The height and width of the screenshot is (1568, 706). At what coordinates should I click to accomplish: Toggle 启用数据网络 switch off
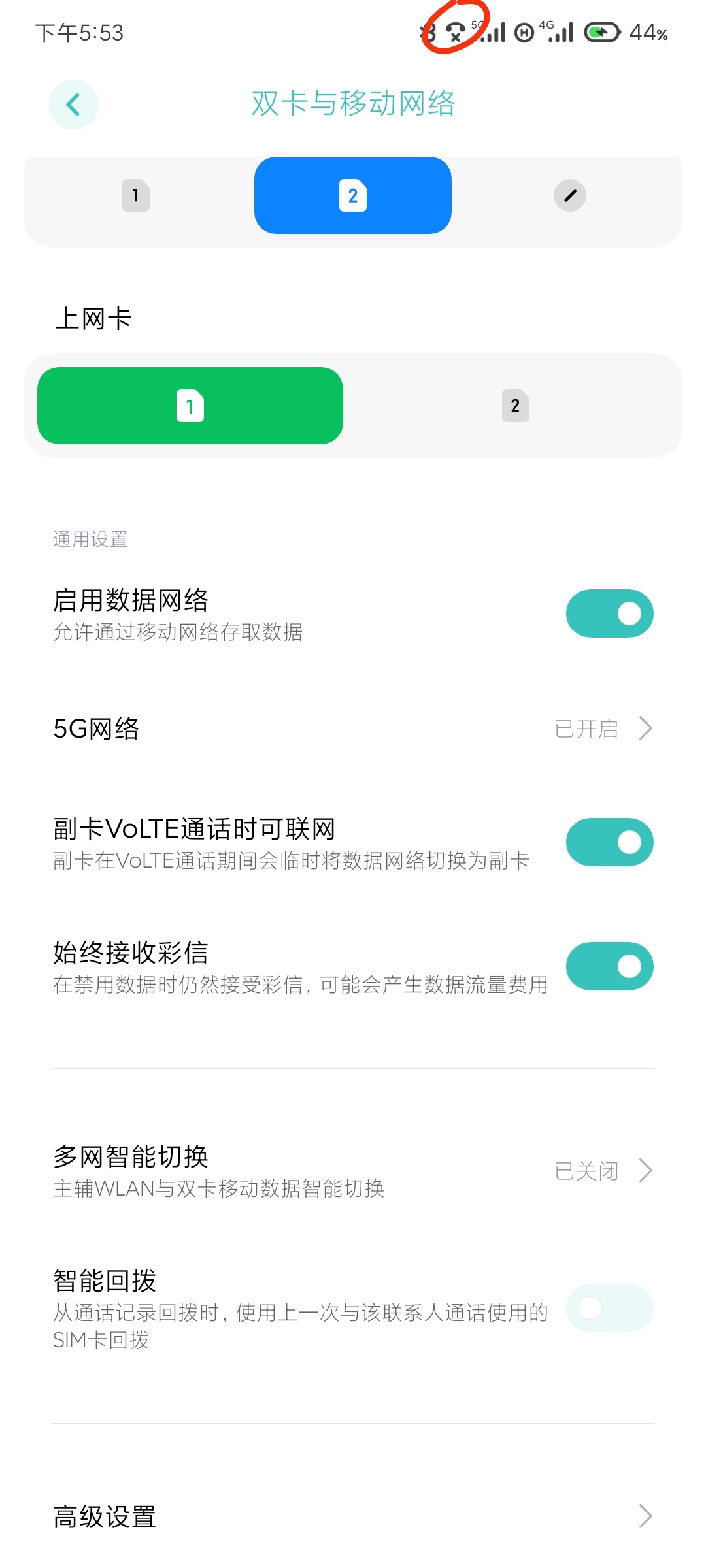tap(610, 613)
